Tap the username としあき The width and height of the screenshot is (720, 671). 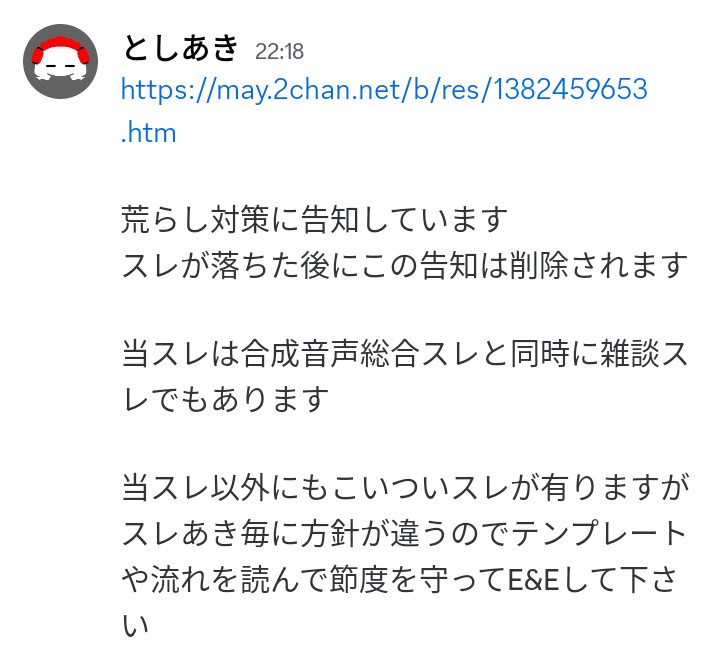coord(181,47)
